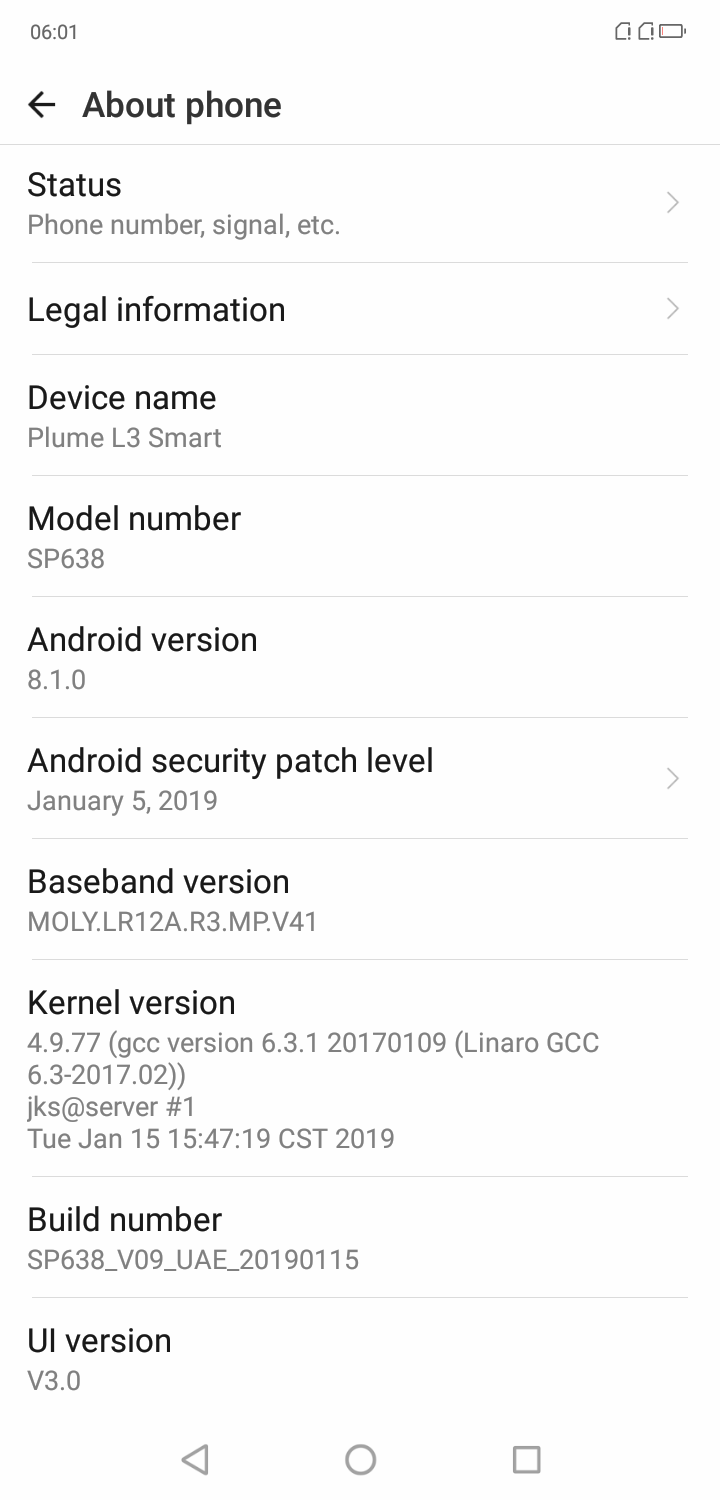Open Android security patch level
The image size is (720, 1500).
[360, 779]
